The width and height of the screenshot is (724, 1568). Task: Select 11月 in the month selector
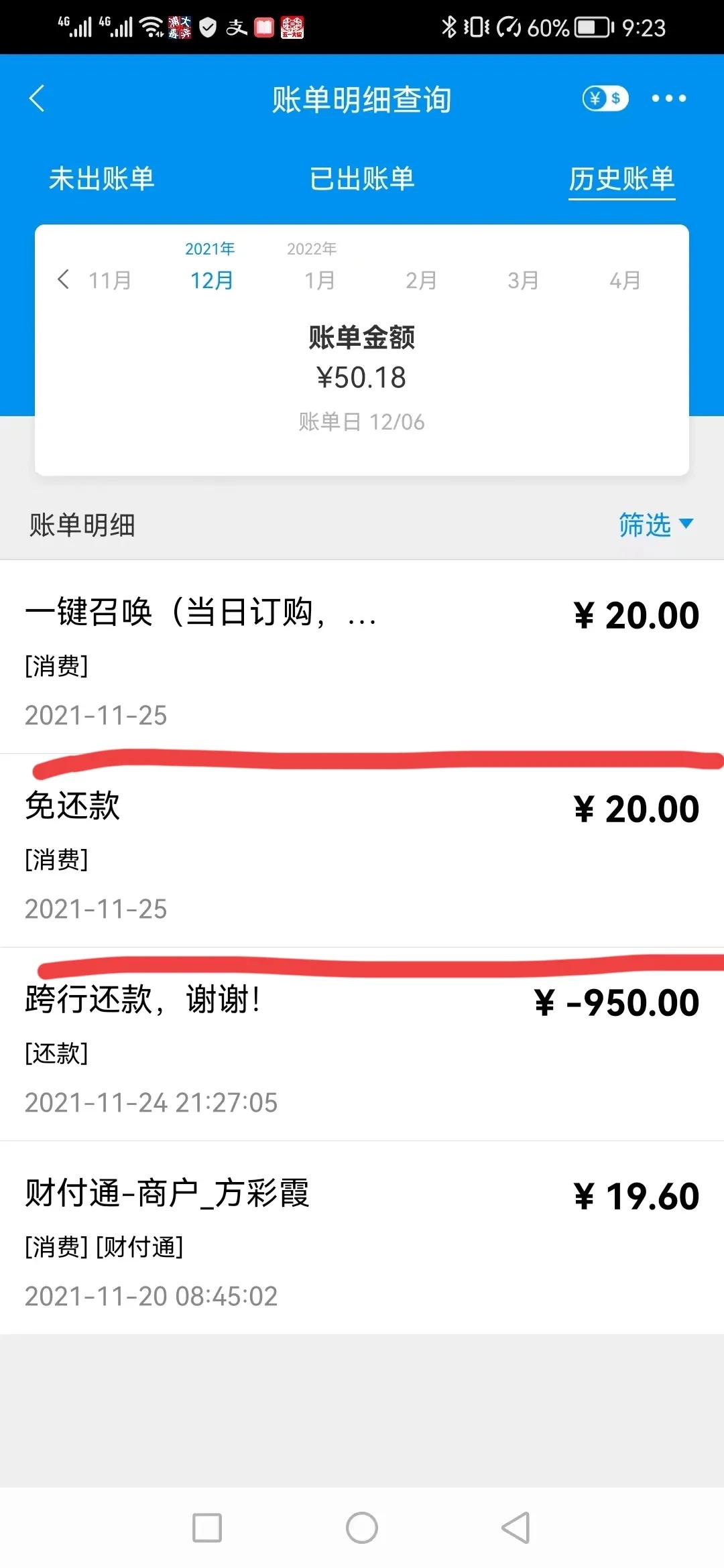click(109, 280)
